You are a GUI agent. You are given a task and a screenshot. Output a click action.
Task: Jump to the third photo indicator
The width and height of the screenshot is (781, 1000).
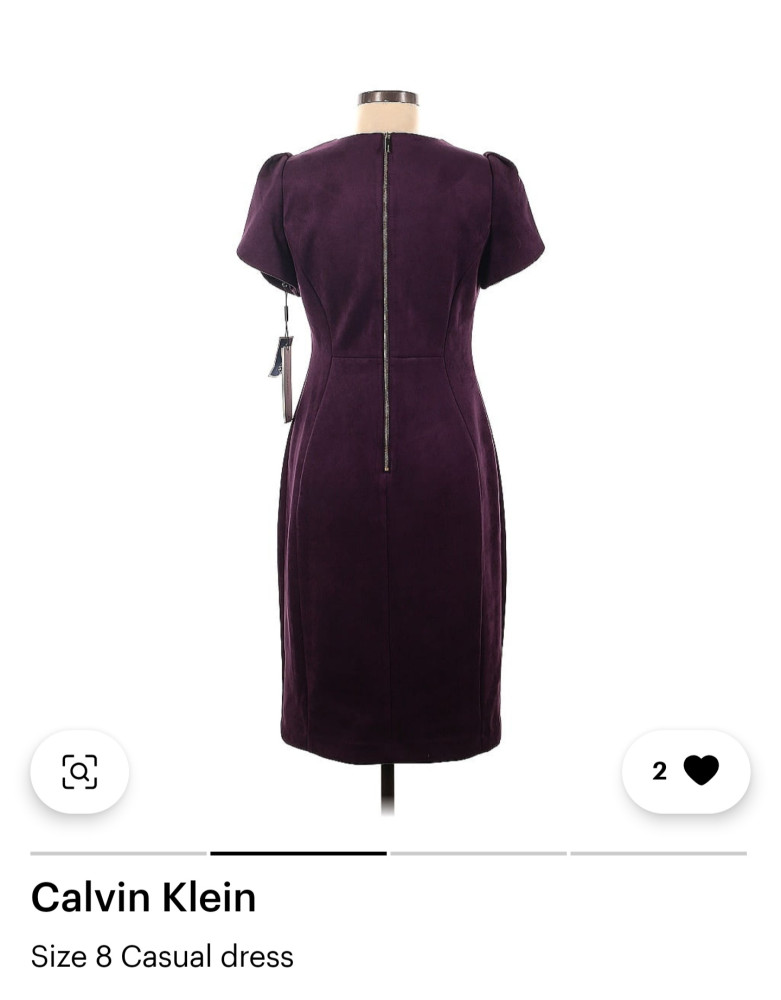tap(478, 853)
